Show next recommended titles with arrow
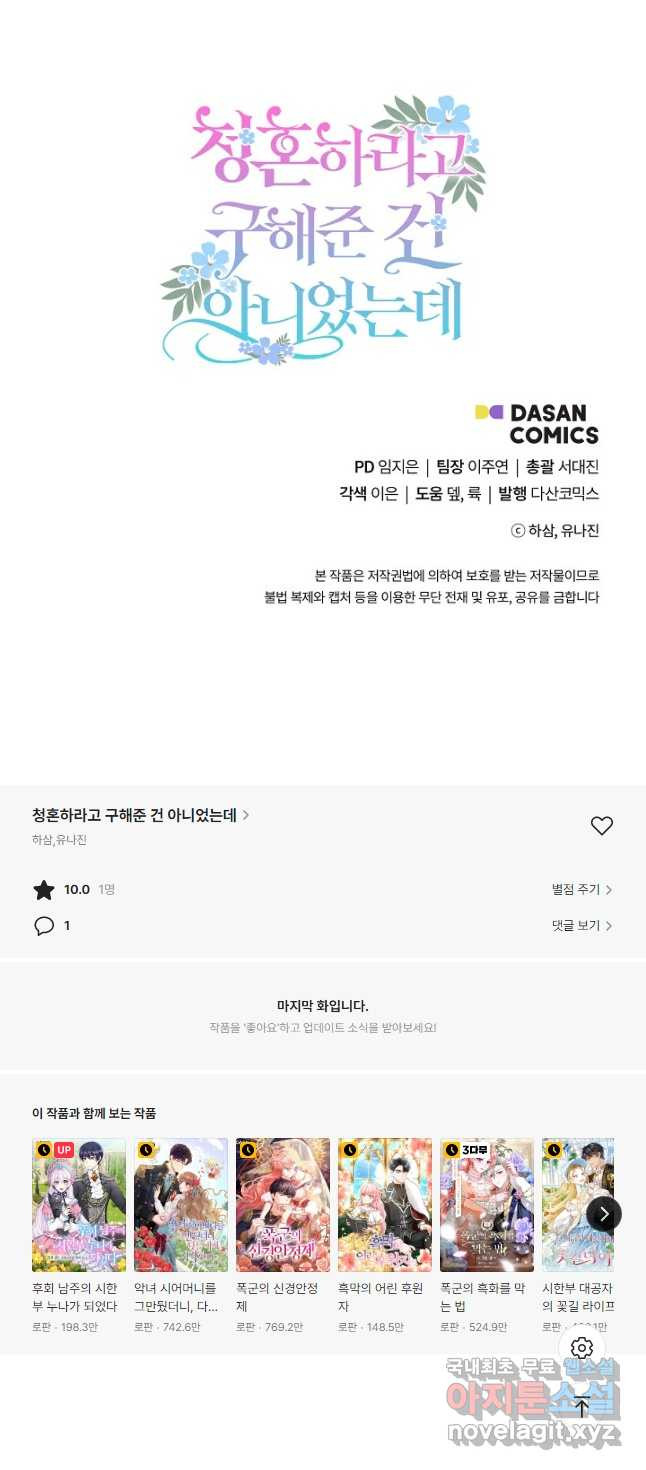Viewport: 646px width, 1470px height. coord(603,1214)
